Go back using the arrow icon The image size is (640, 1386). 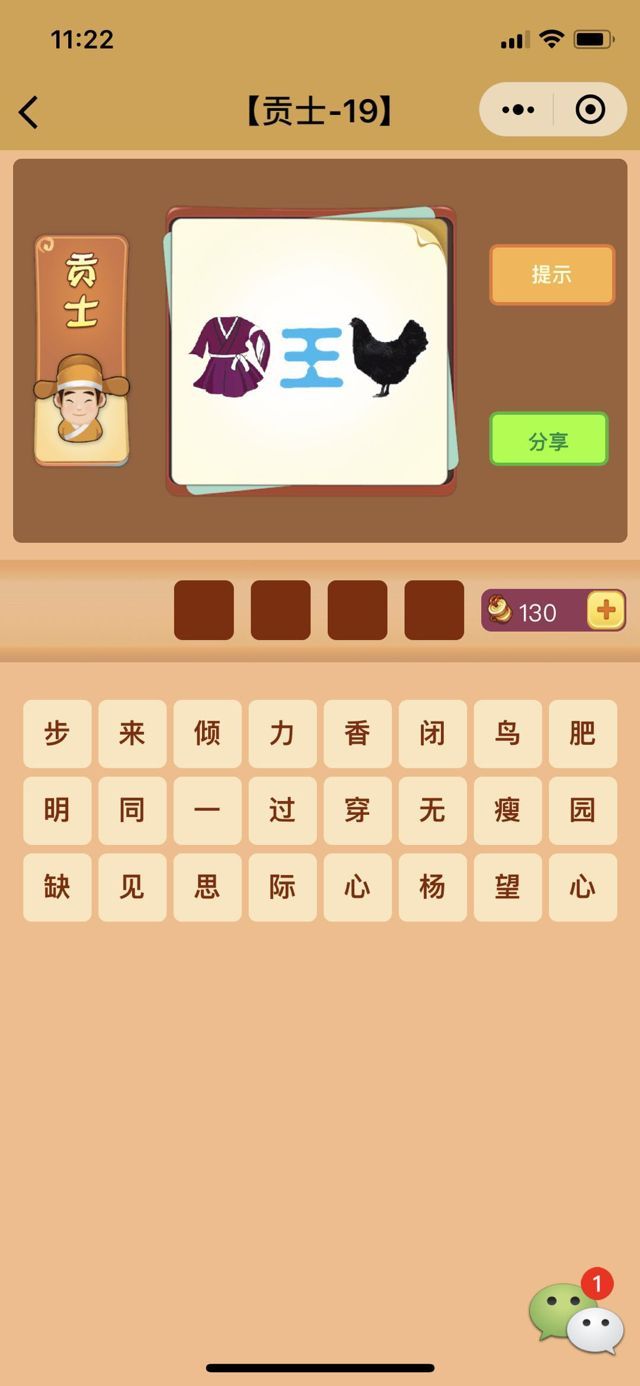coord(29,112)
